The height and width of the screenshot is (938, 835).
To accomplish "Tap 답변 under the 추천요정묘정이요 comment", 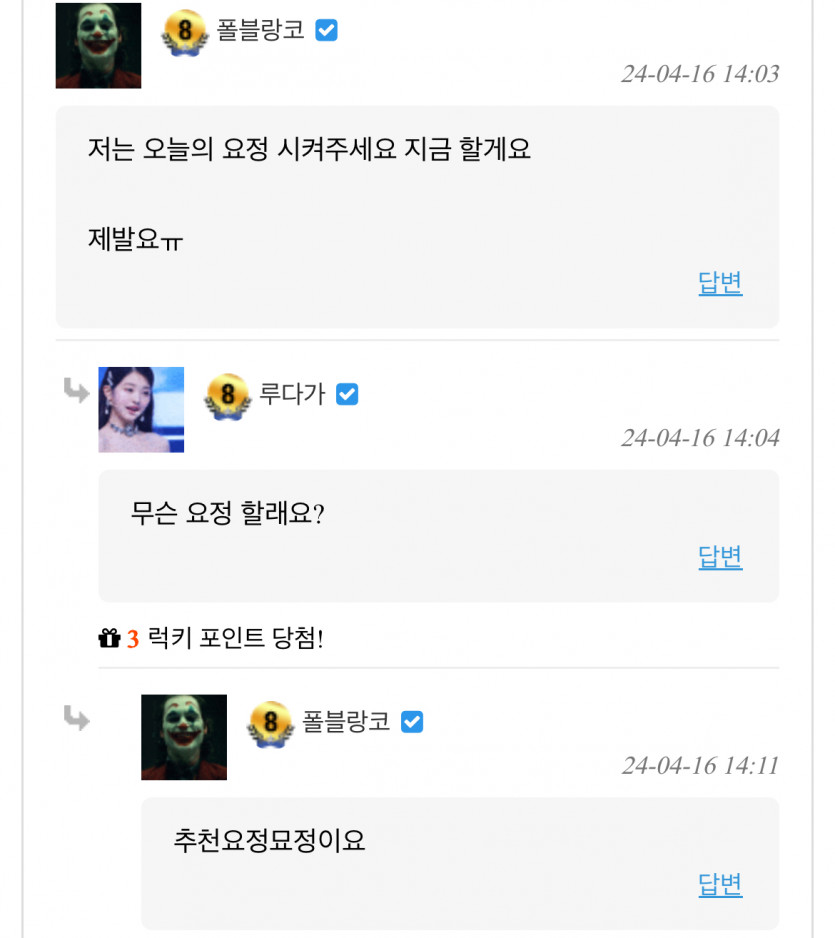I will (x=720, y=884).
